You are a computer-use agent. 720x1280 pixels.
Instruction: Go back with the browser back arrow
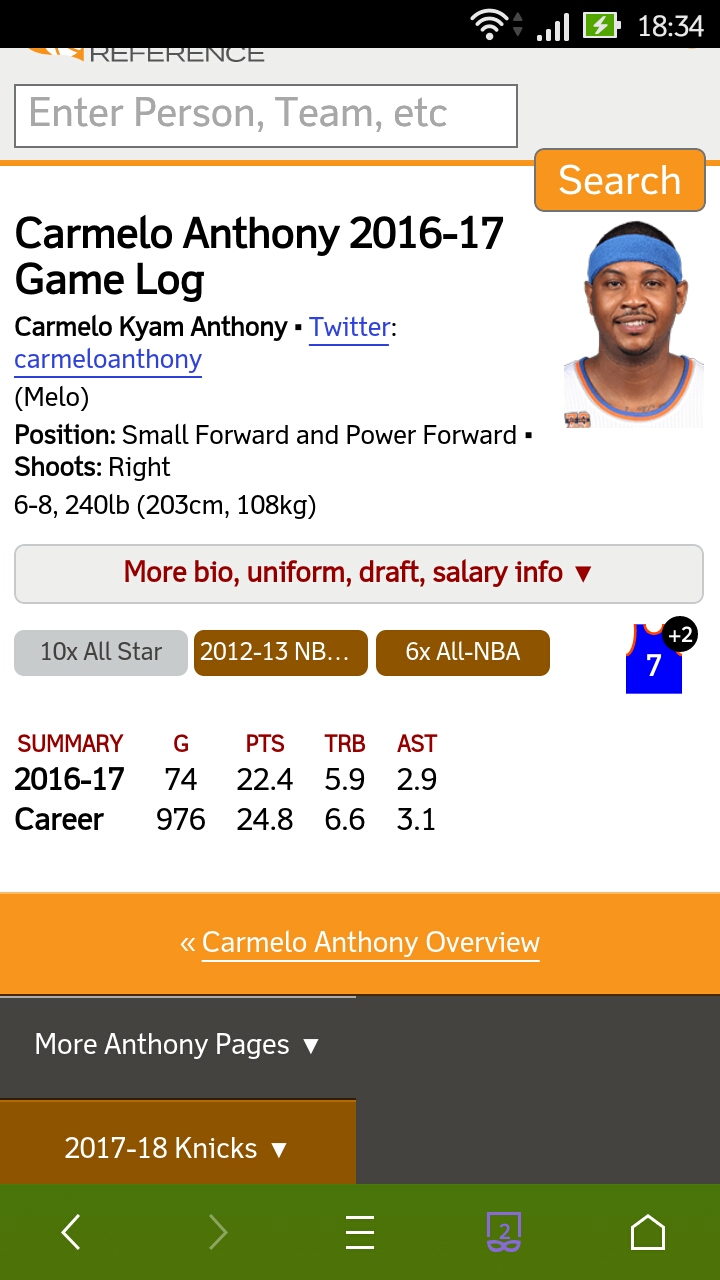tap(71, 1232)
